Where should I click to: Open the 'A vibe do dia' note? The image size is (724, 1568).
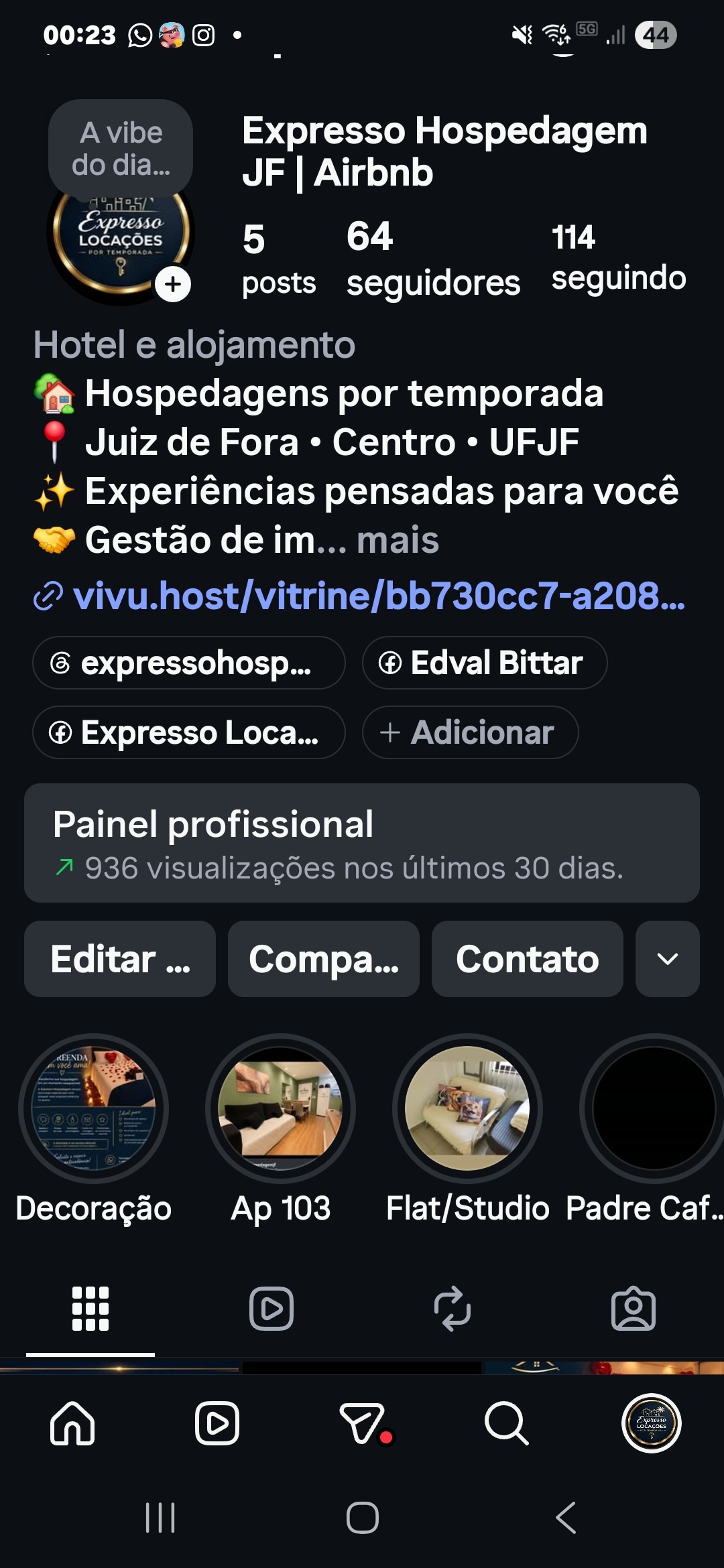point(121,149)
